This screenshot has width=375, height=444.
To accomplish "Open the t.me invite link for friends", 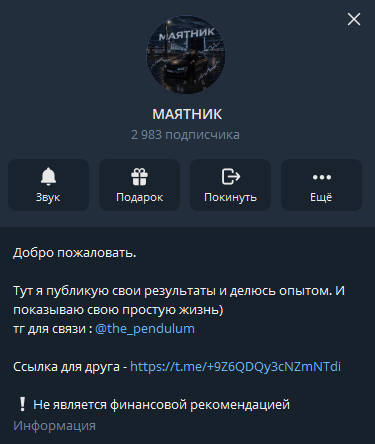I will (x=235, y=367).
